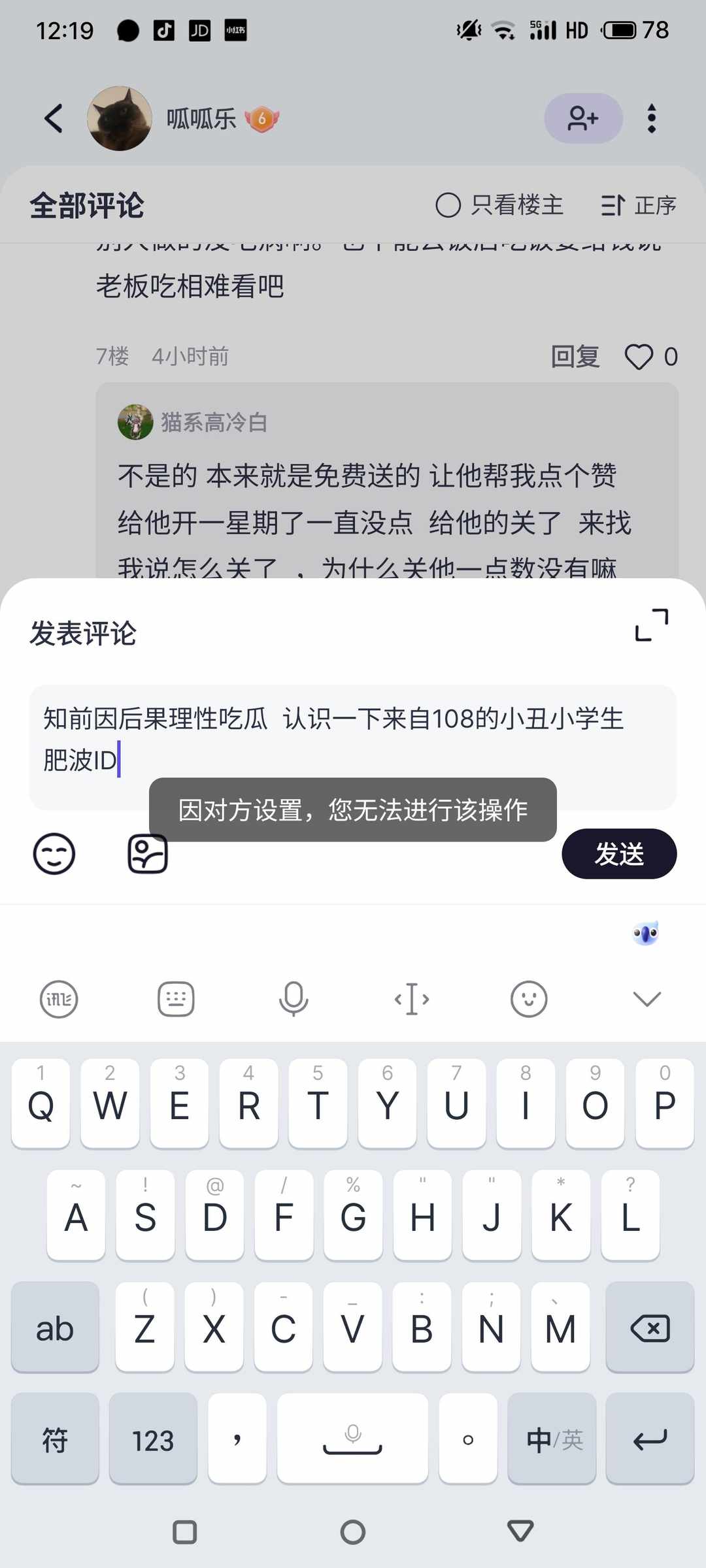Screen dimensions: 706x1568
Task: Send the comment with the 发送 button
Action: pyautogui.click(x=618, y=853)
